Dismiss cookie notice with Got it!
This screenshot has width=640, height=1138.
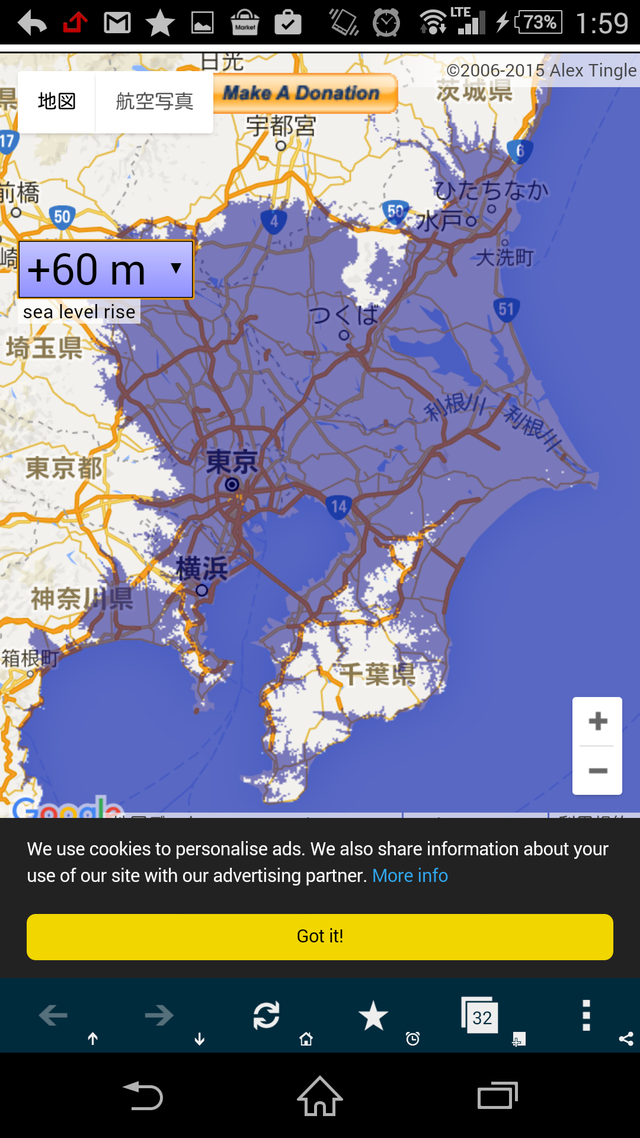320,936
